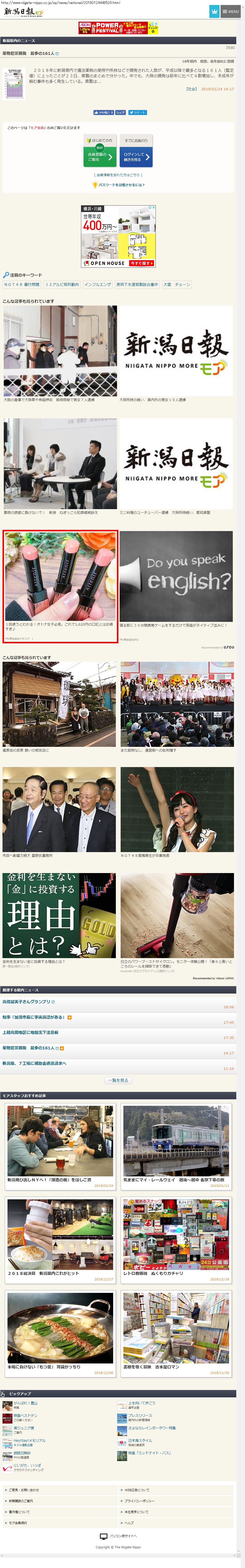Share the article with the ツイート button
Viewport: 245px width, 1568px height.
coord(137,112)
